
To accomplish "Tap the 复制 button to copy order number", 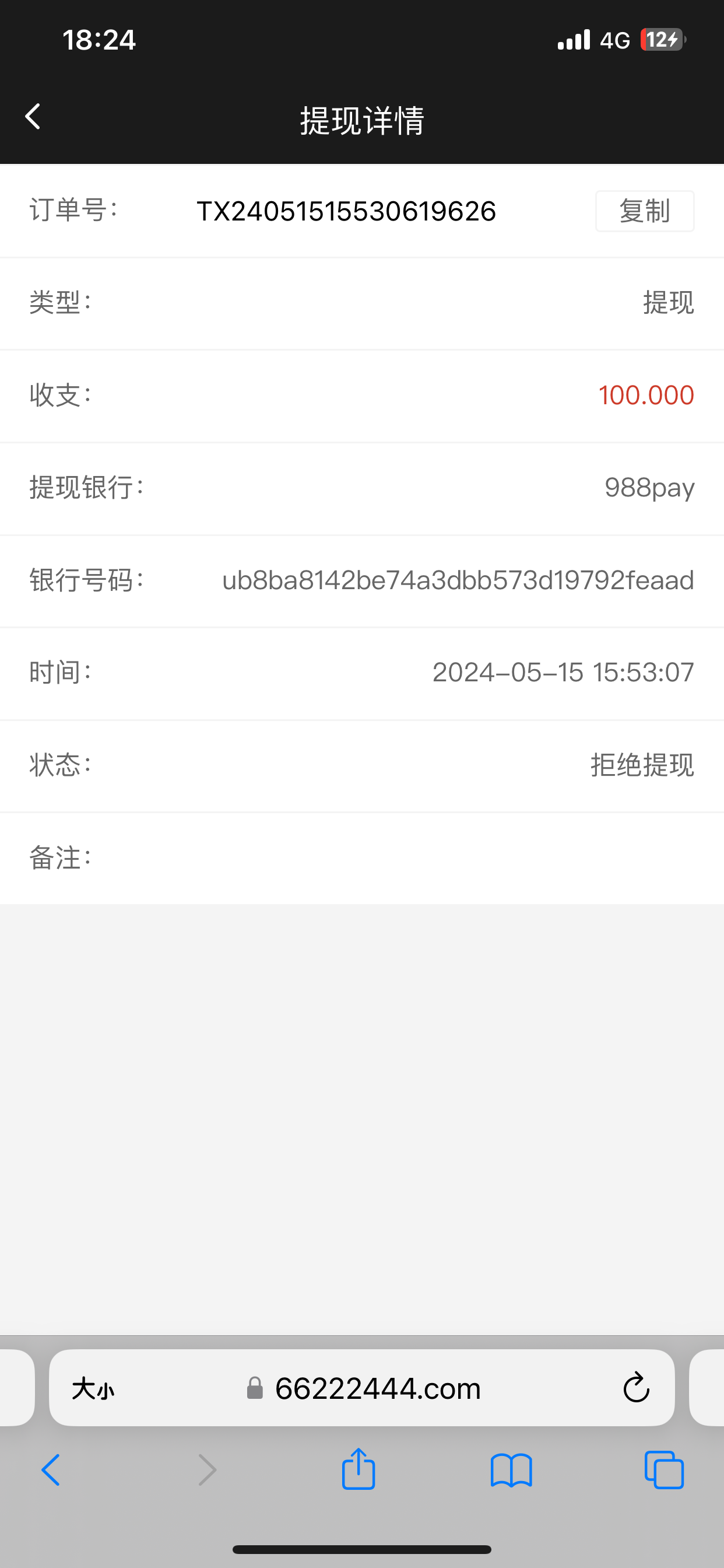I will [x=644, y=211].
